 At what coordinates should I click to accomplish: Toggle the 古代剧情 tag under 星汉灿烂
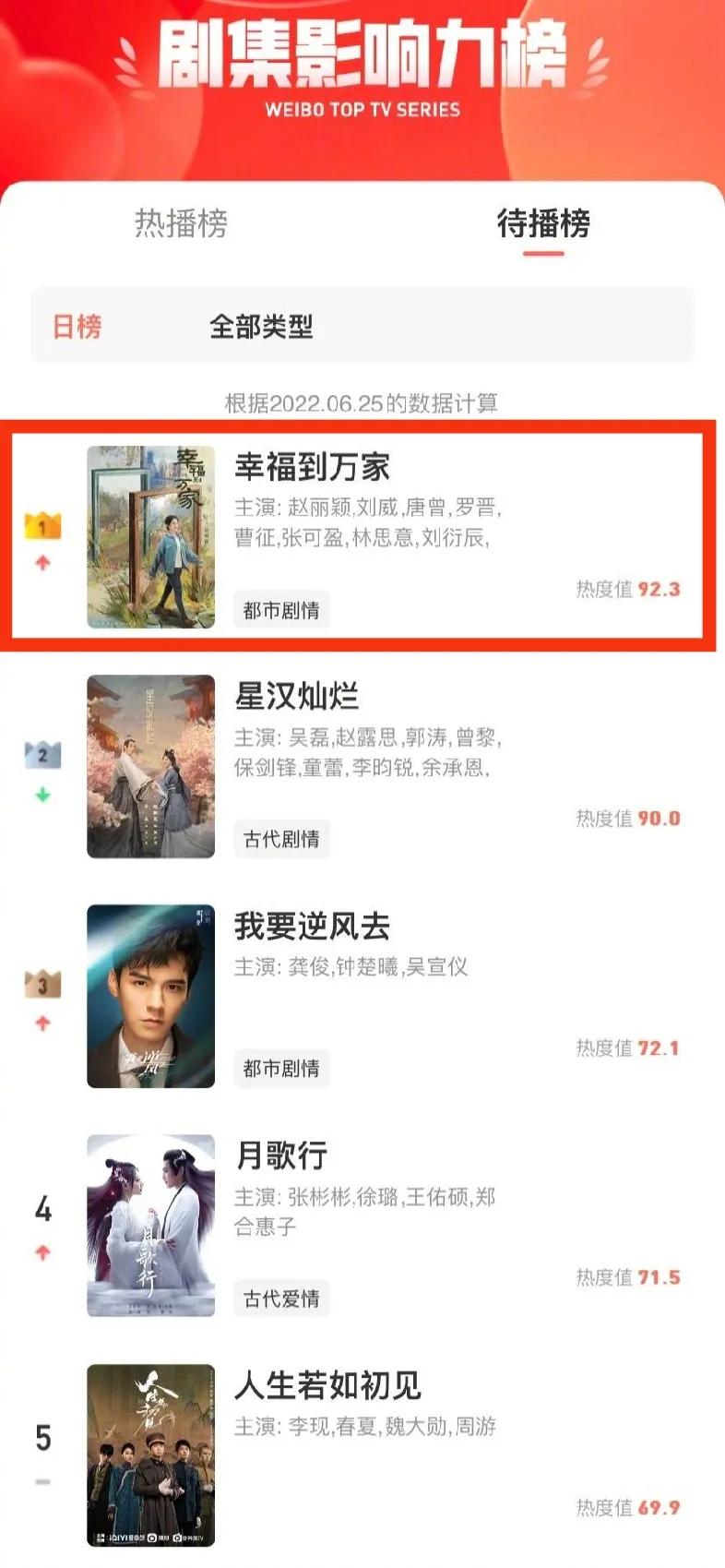279,840
